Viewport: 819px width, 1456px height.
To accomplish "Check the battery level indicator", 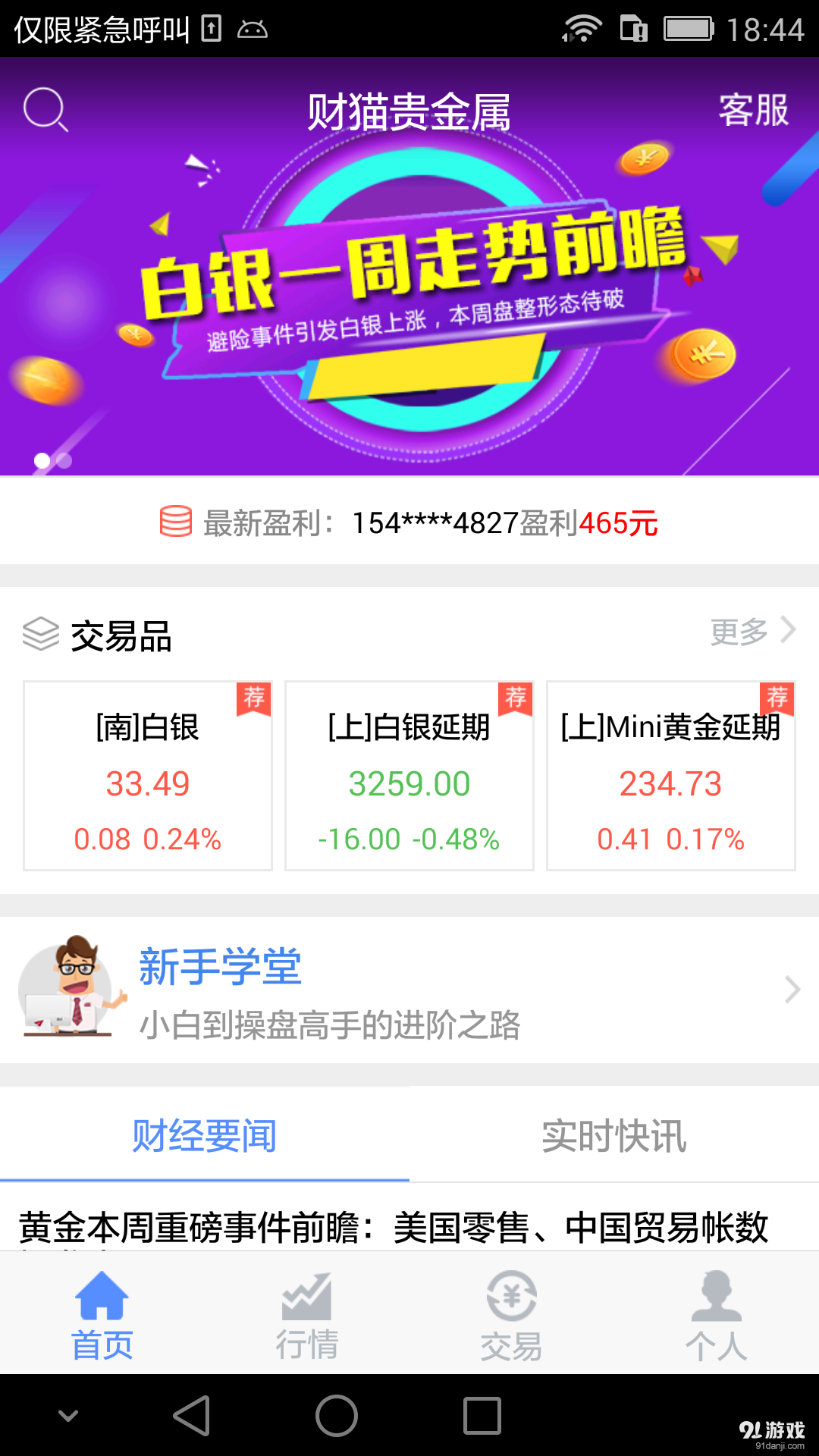I will pos(686,29).
